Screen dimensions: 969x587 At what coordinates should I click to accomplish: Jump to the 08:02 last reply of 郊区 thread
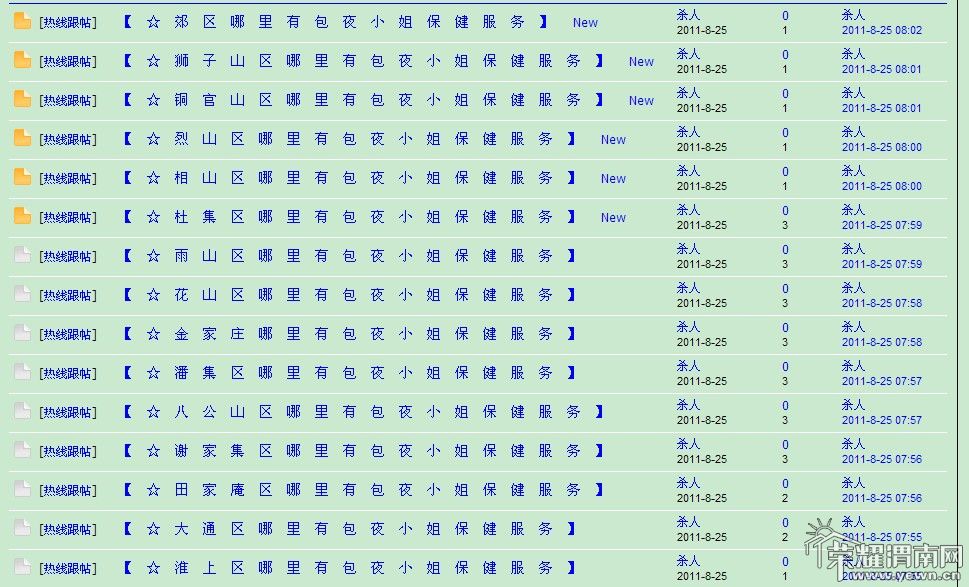pyautogui.click(x=881, y=31)
